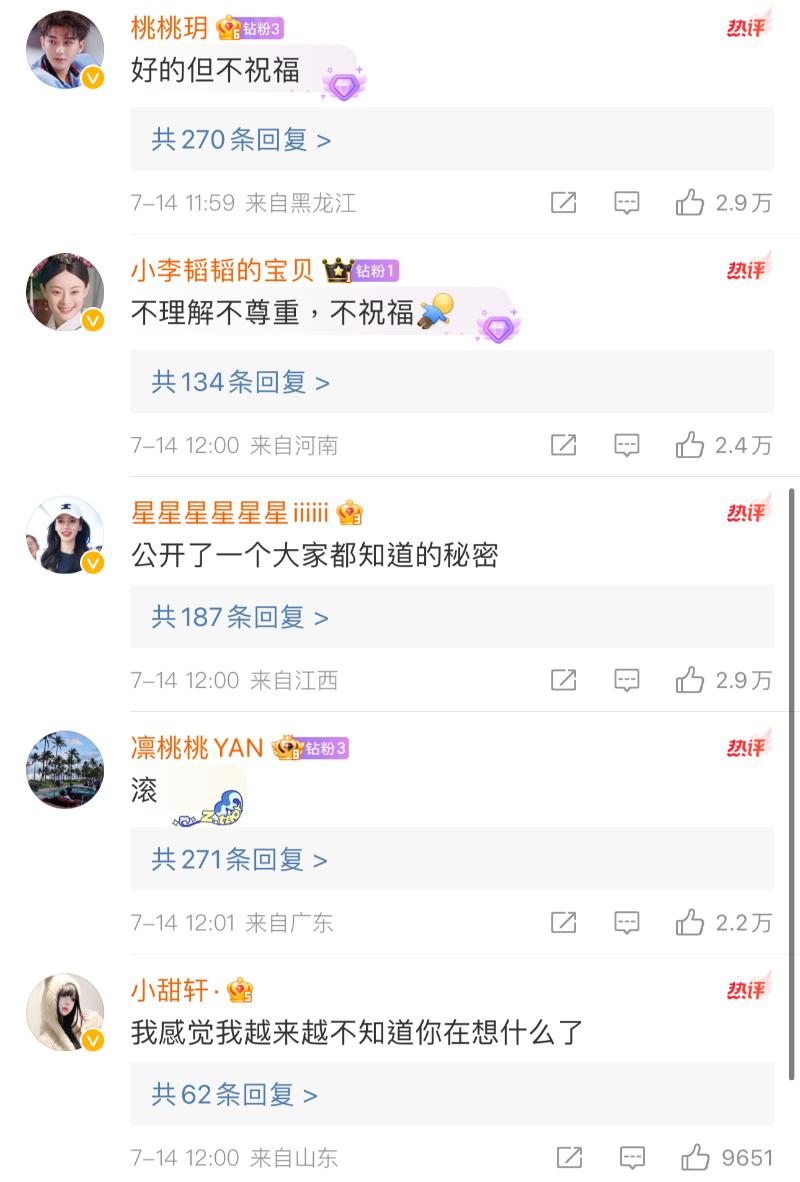
Task: Expand the 270 replies under 桃桃玥's comment
Action: pos(241,140)
